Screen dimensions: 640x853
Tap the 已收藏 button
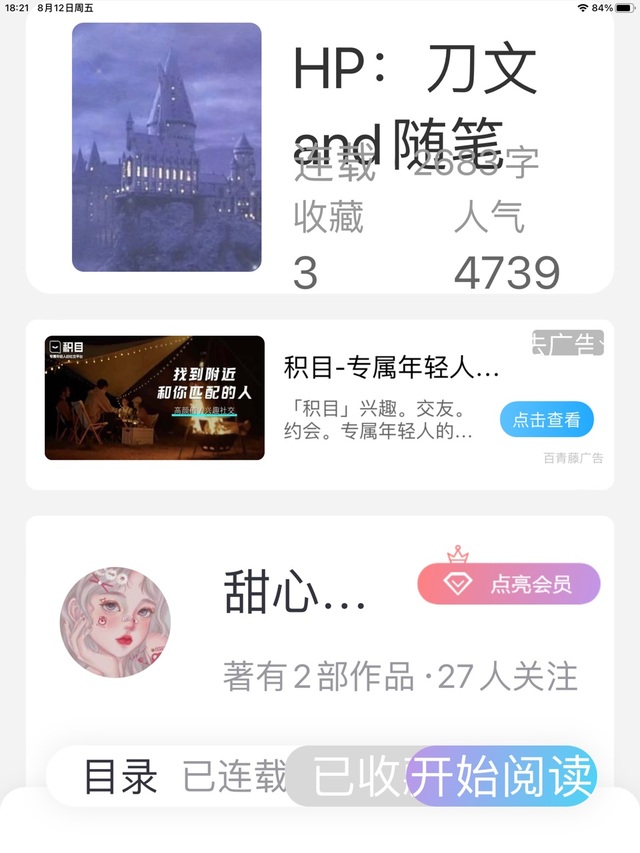[350, 776]
